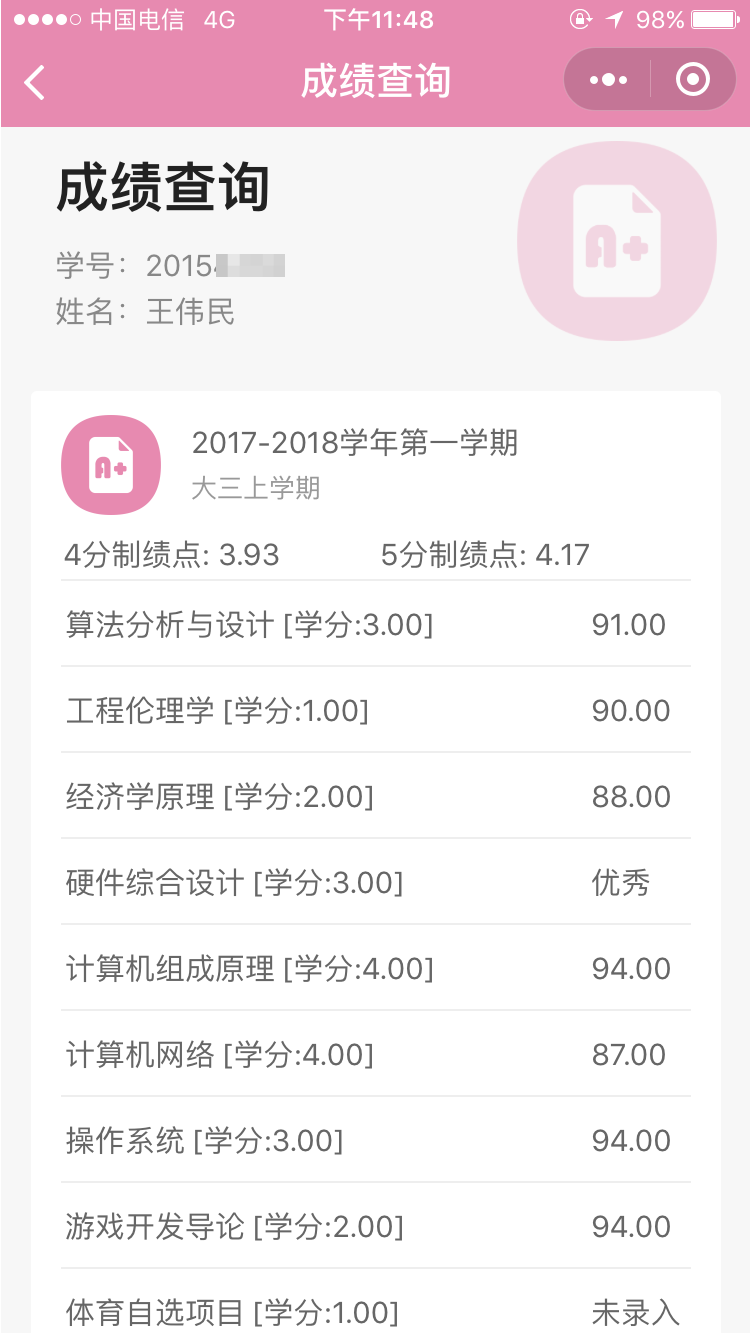The height and width of the screenshot is (1334, 750).
Task: Close the mini program with the circle button
Action: 693,80
